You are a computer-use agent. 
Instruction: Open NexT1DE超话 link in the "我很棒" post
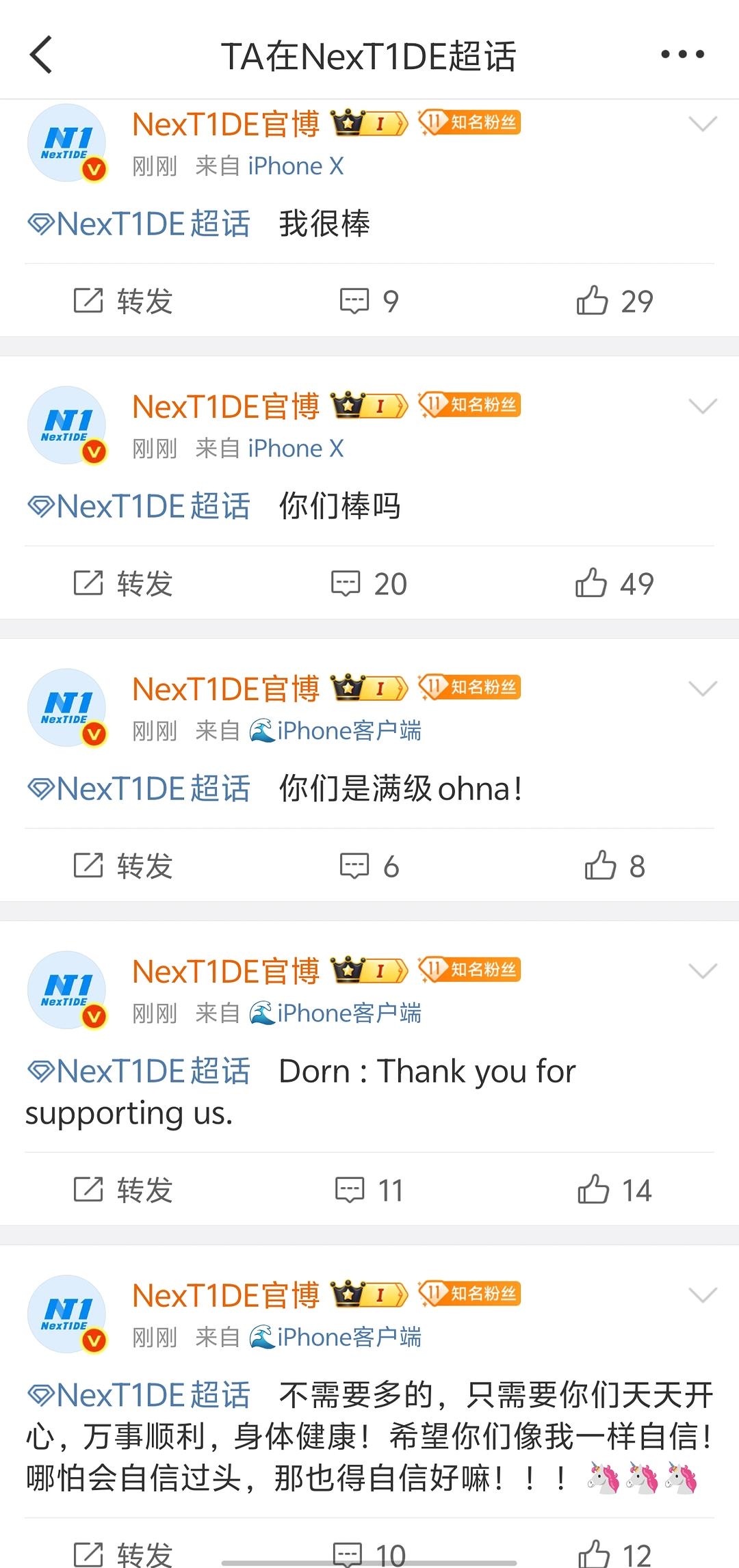[139, 224]
